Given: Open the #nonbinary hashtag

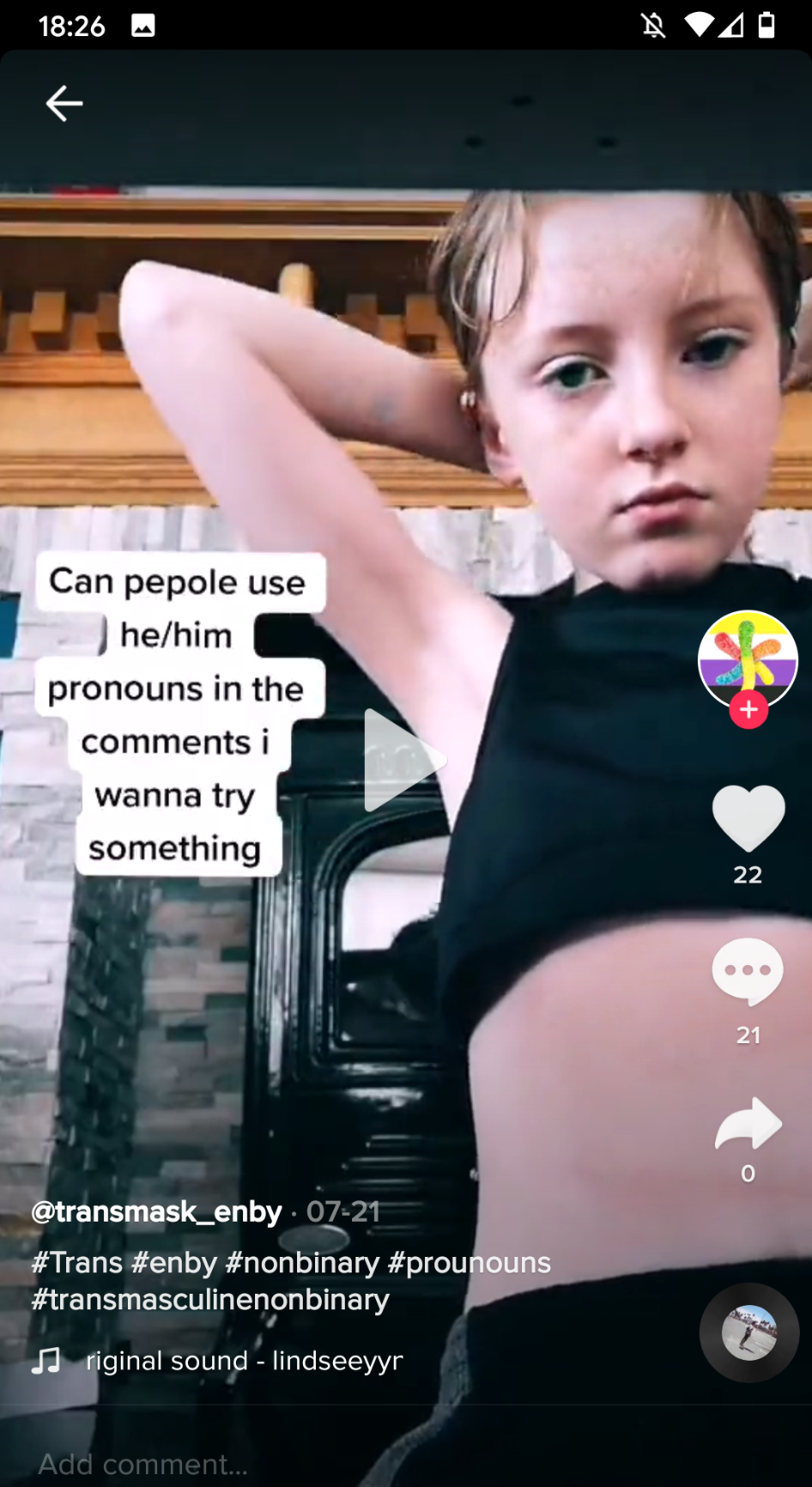Looking at the screenshot, I should (301, 1263).
